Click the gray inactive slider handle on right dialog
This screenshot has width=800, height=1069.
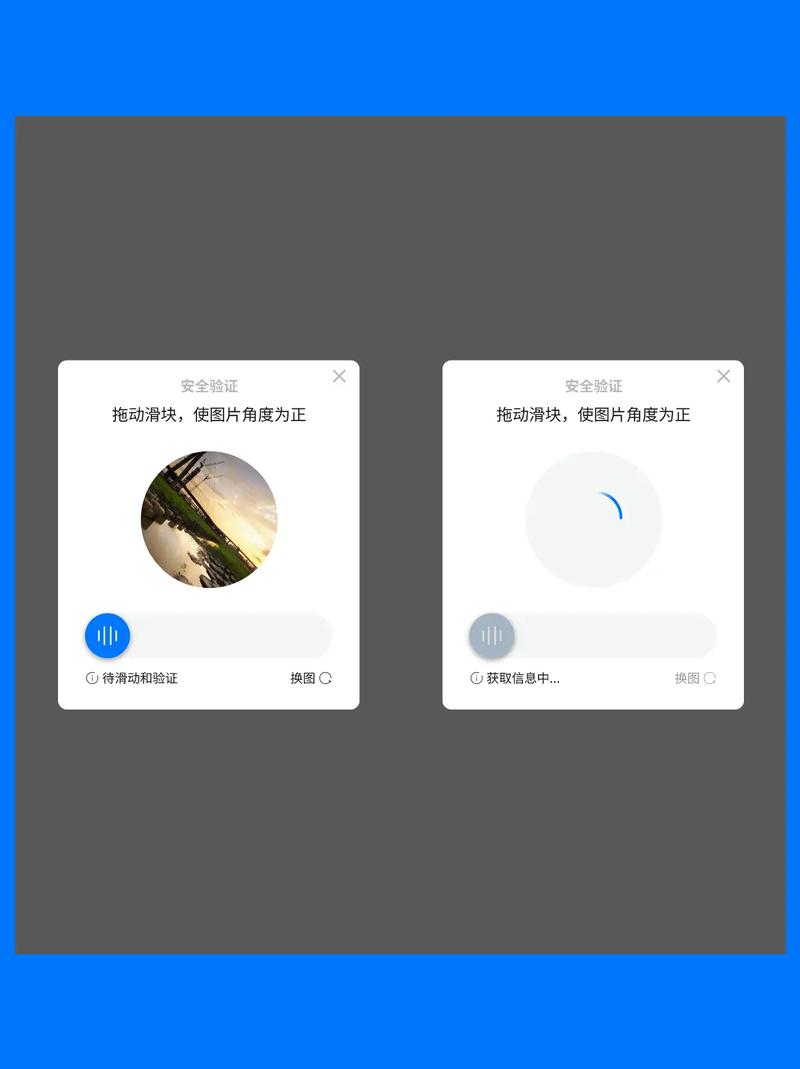(x=491, y=636)
